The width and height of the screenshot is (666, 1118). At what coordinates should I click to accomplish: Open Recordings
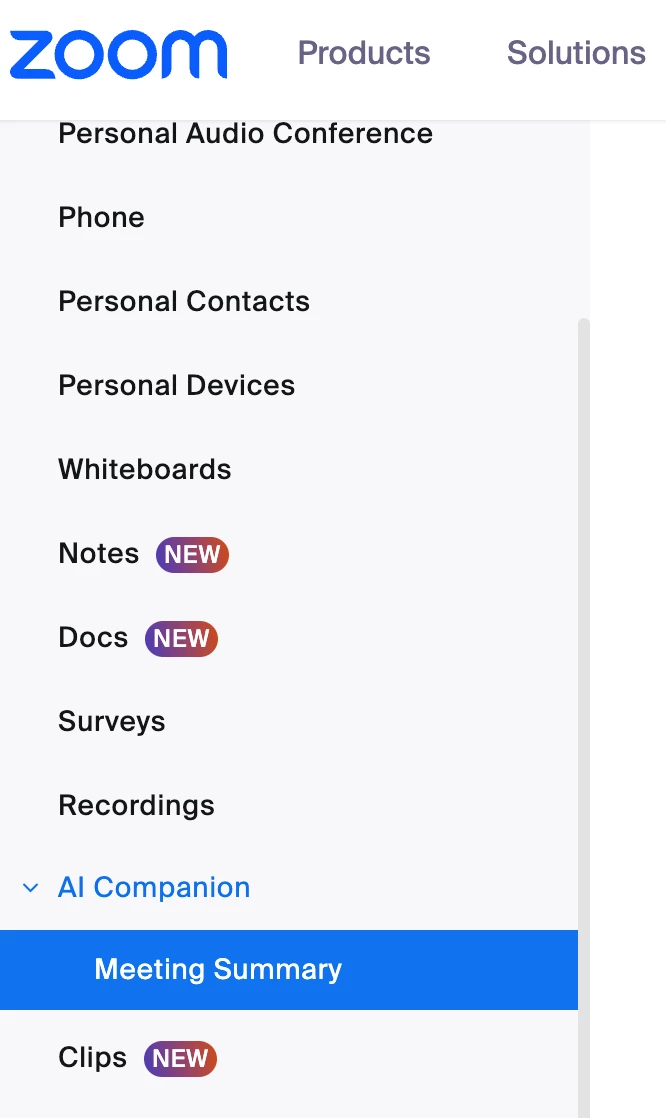[136, 806]
